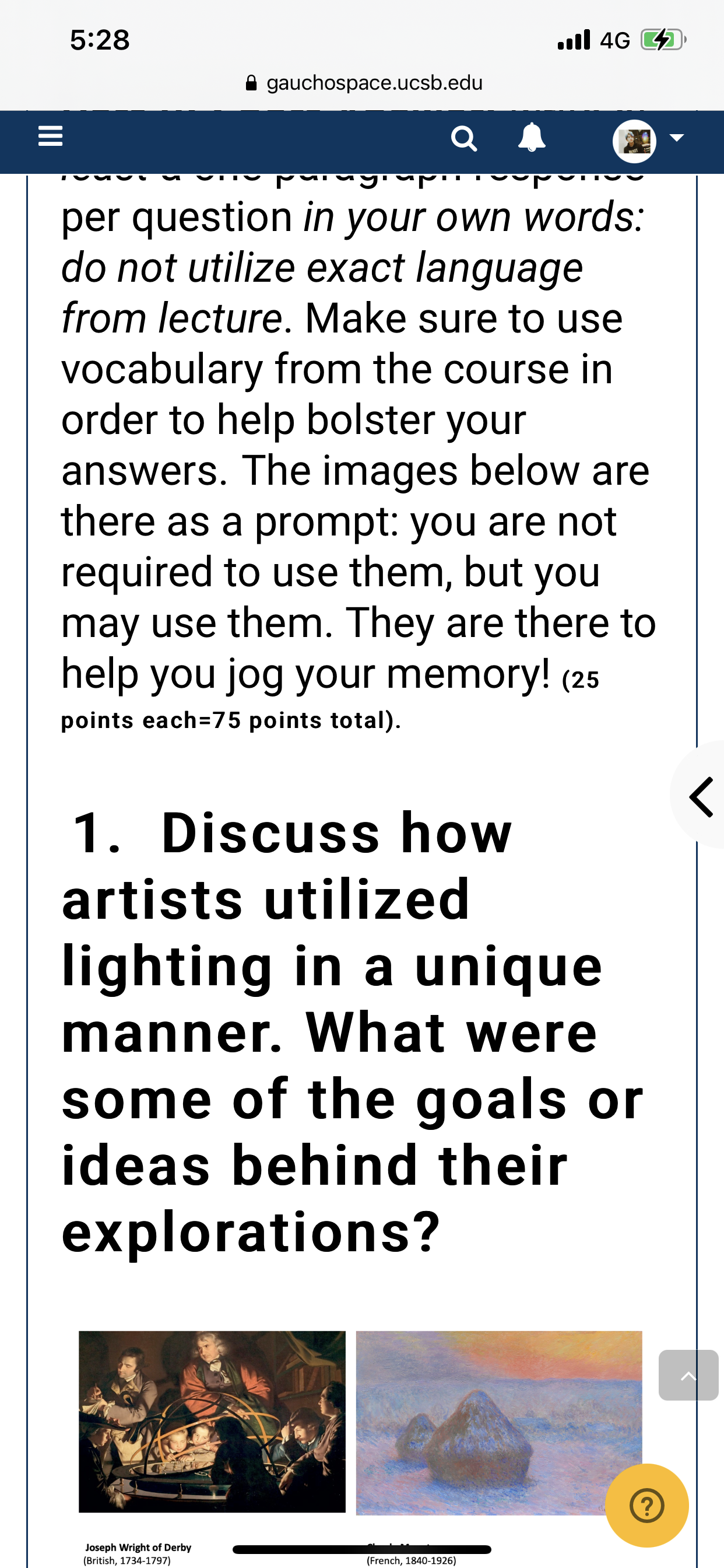Jump back to top of page
The width and height of the screenshot is (724, 1568).
tap(687, 1375)
